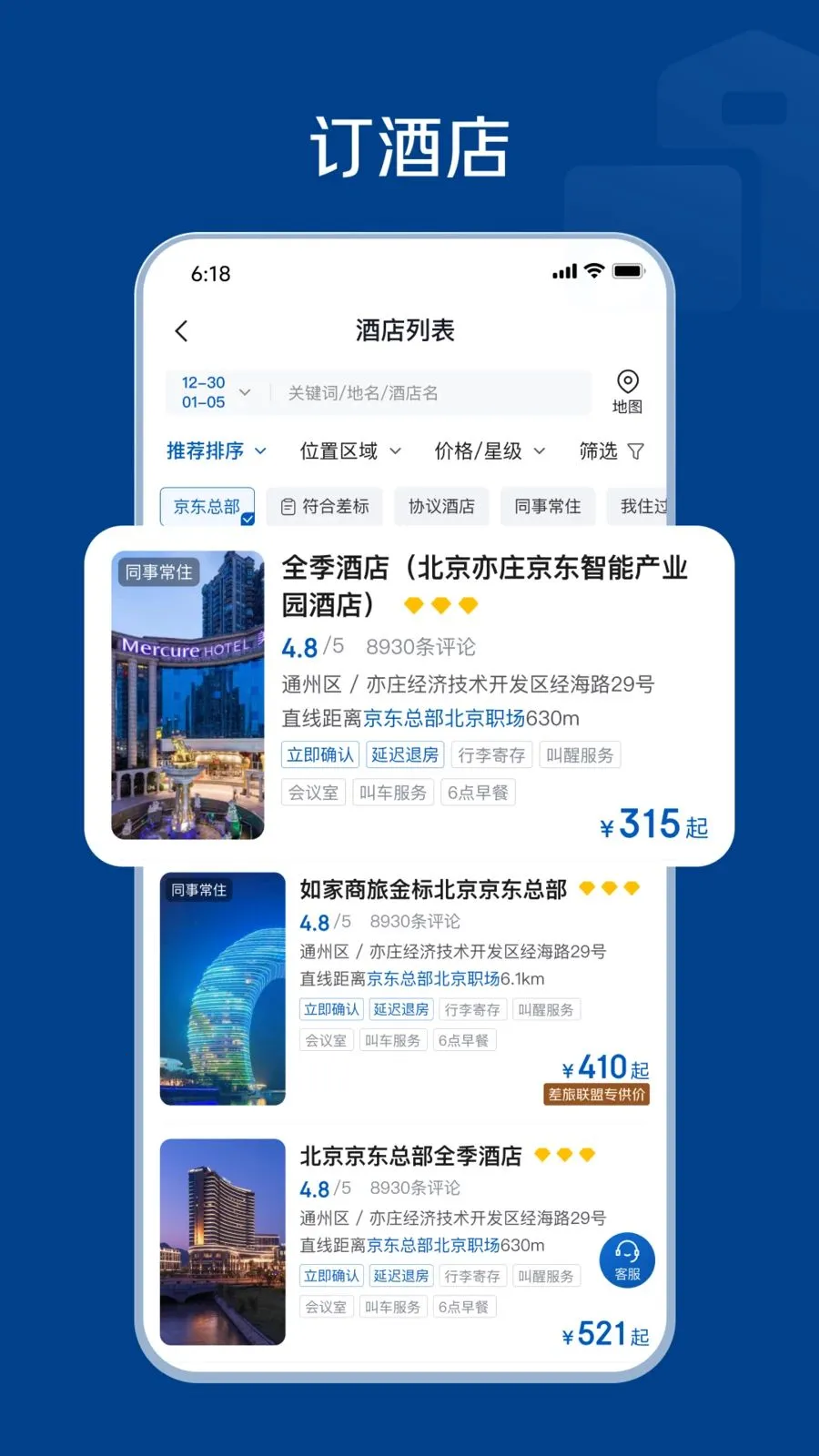Enable the 同事常住 filter
This screenshot has width=819, height=1456.
coord(547,506)
